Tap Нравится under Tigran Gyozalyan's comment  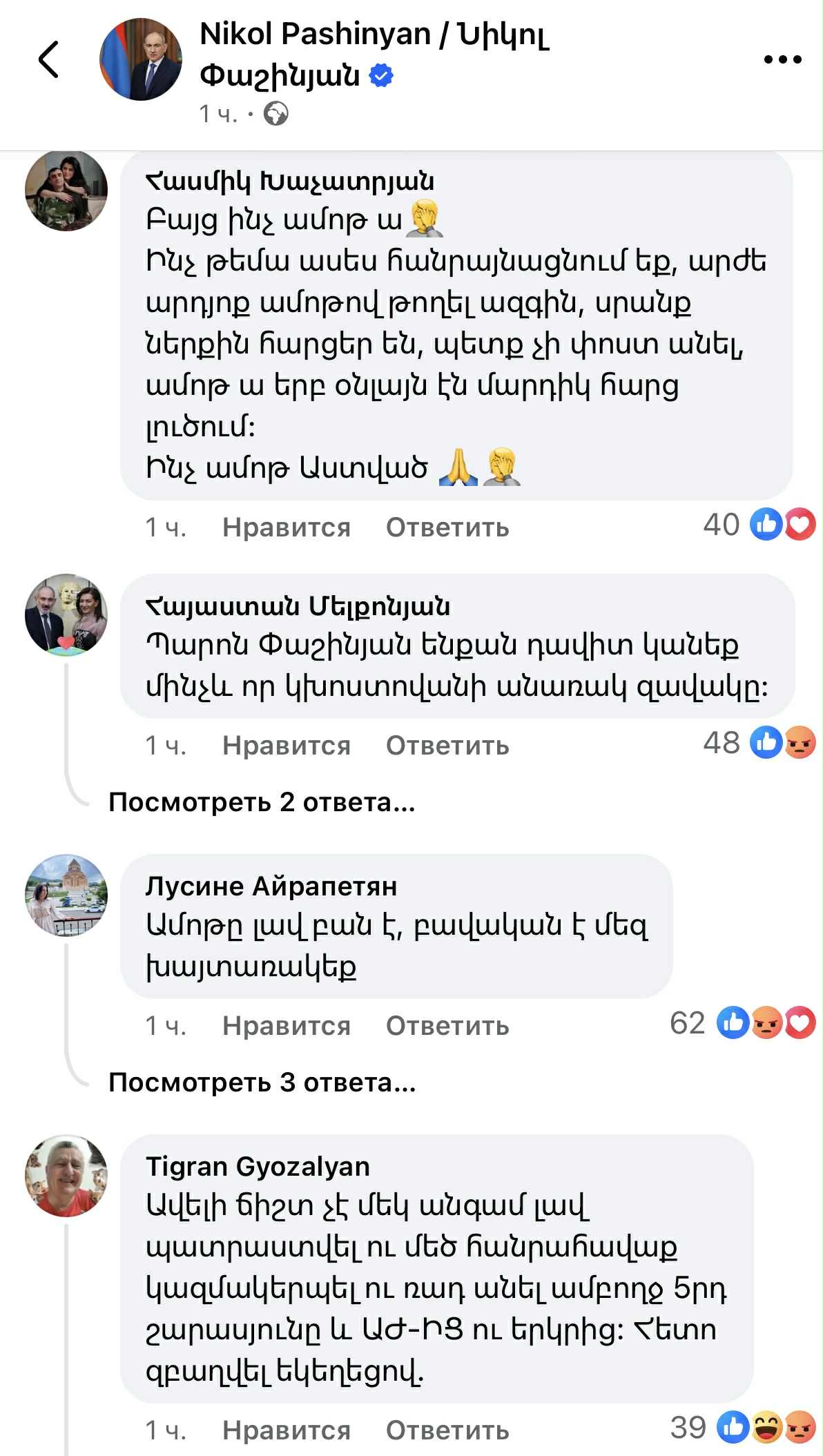(286, 1430)
